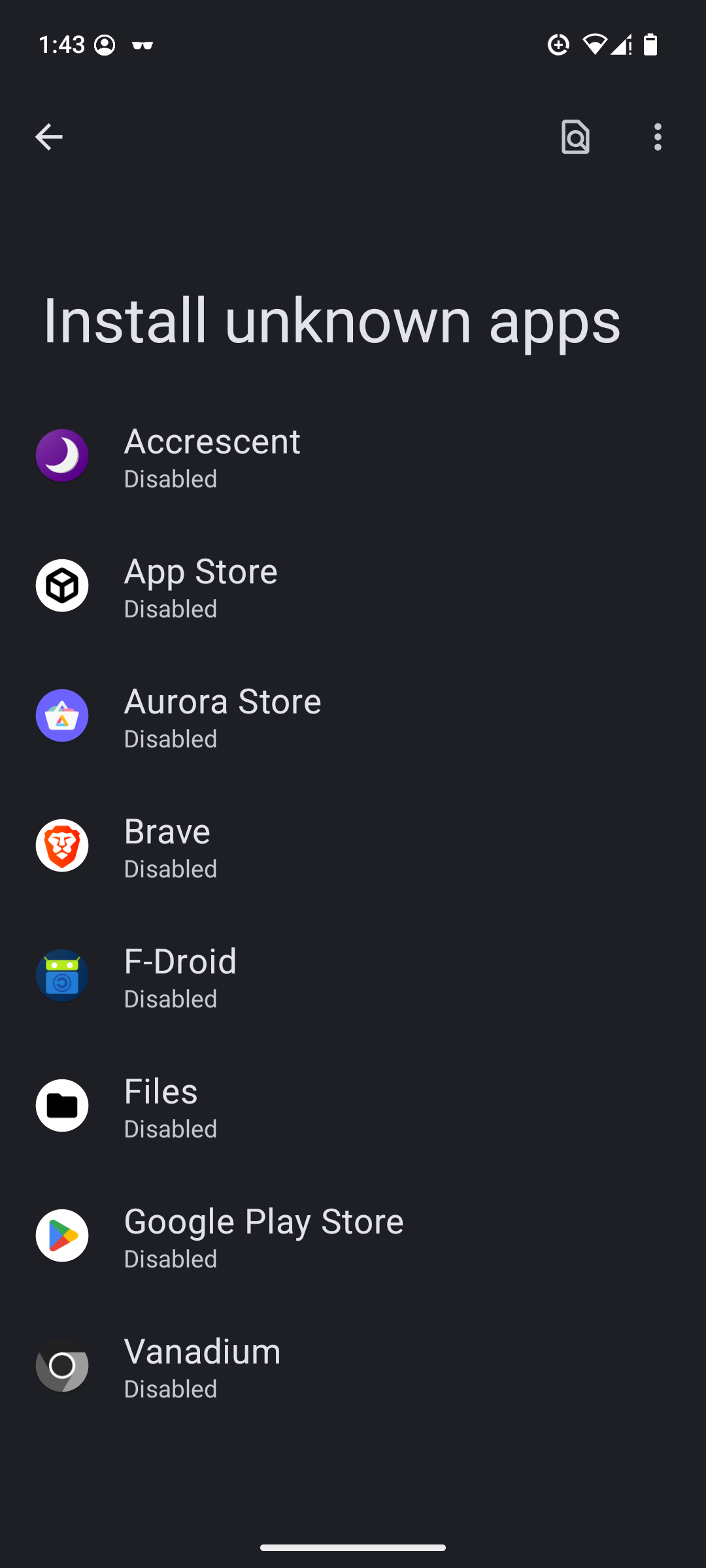Go back to the previous settings screen
Viewport: 706px width, 1568px height.
pyautogui.click(x=49, y=137)
